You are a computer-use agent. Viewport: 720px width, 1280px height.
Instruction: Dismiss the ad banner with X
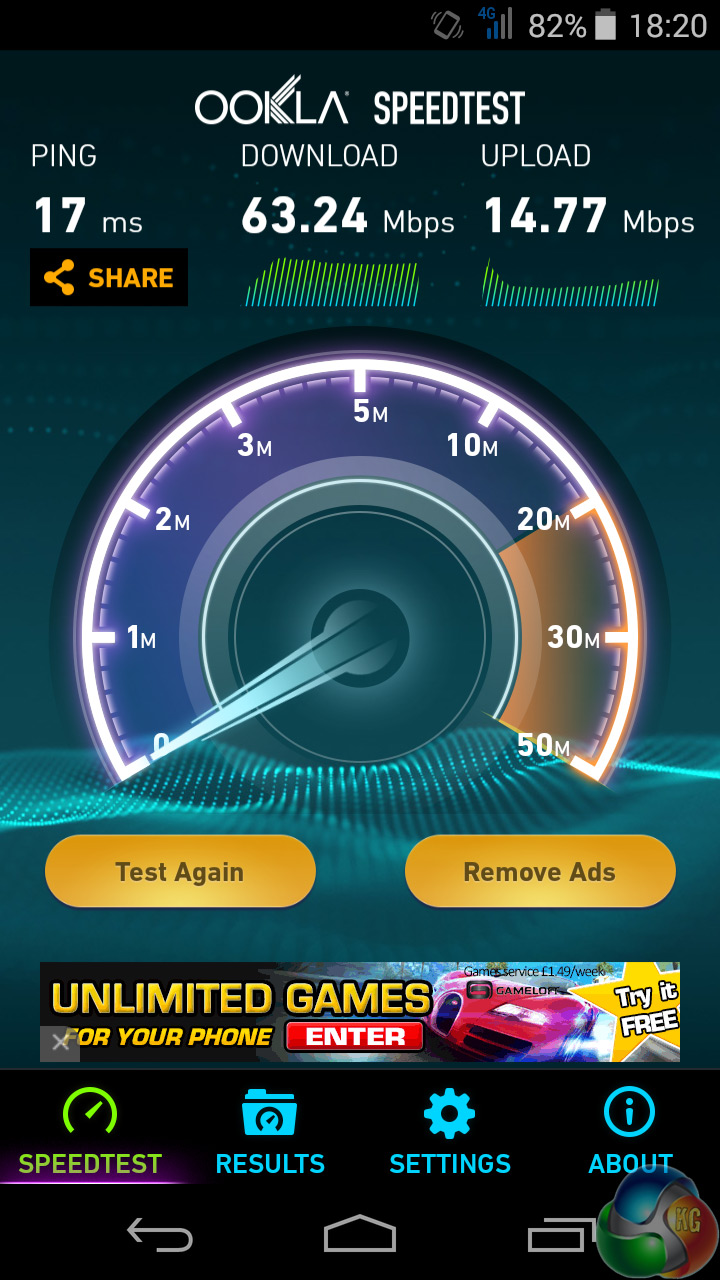60,1042
